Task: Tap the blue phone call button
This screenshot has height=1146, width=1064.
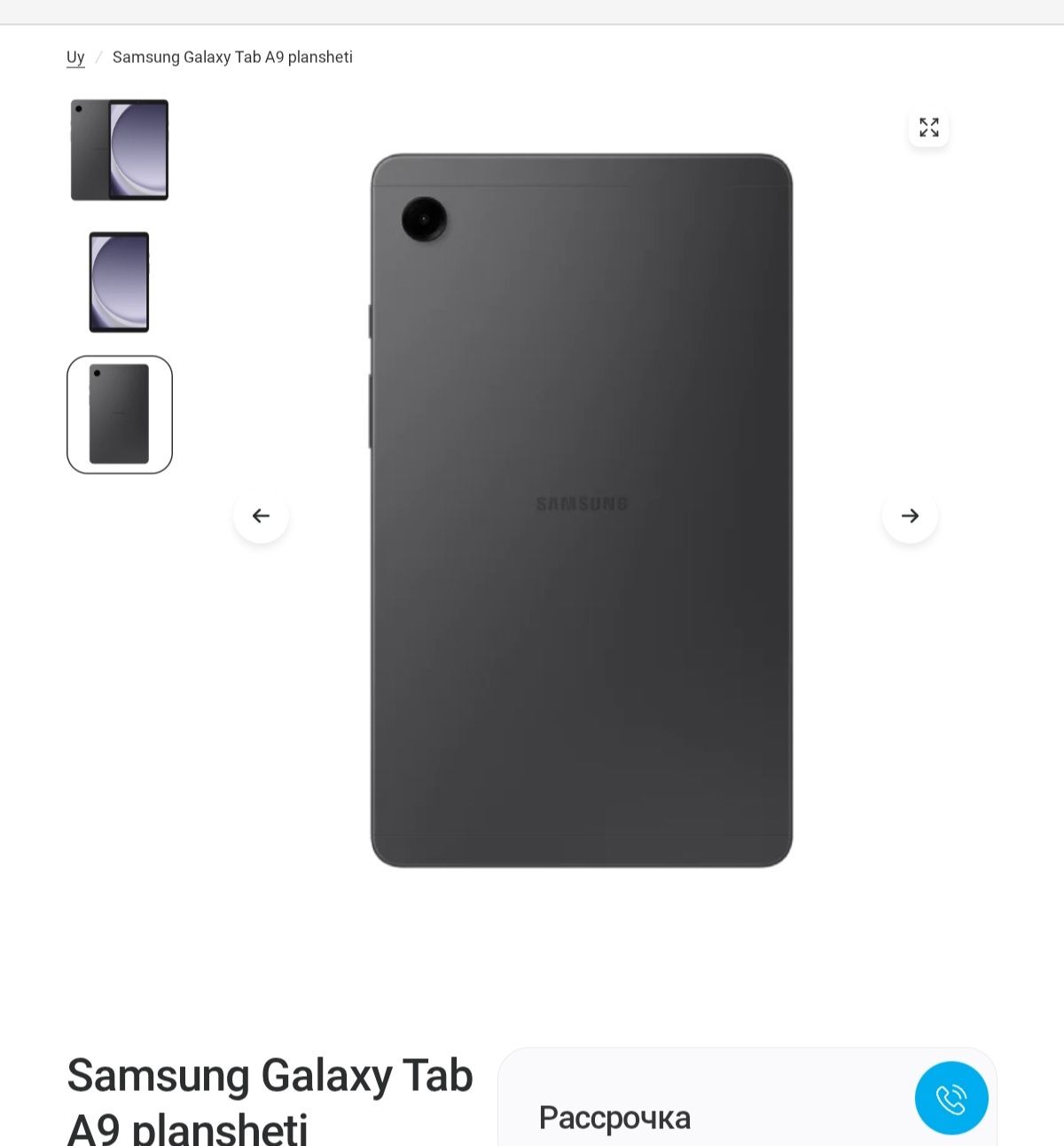Action: 951,1098
